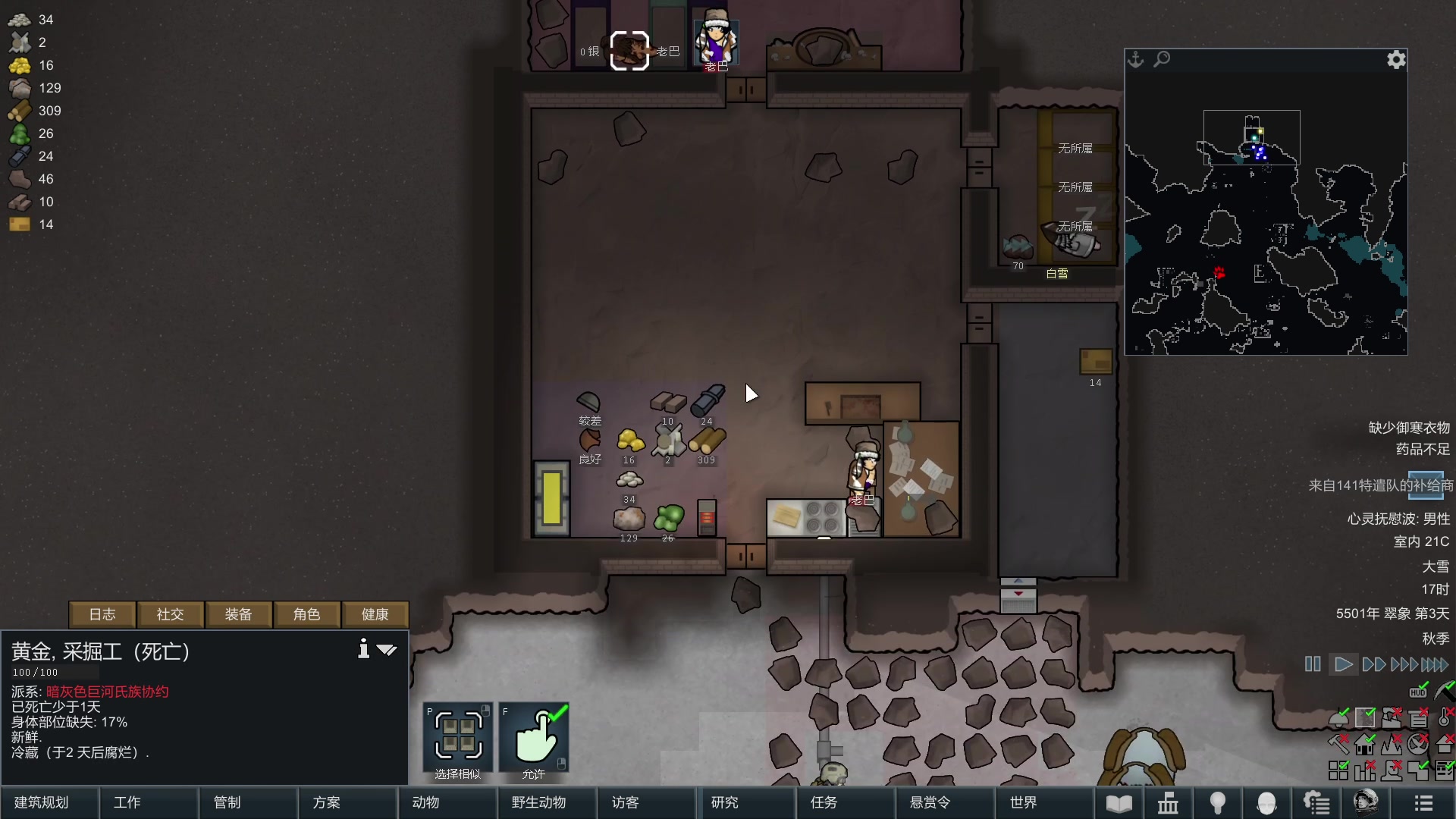
Task: Switch to the 社交 social tab
Action: (x=171, y=614)
